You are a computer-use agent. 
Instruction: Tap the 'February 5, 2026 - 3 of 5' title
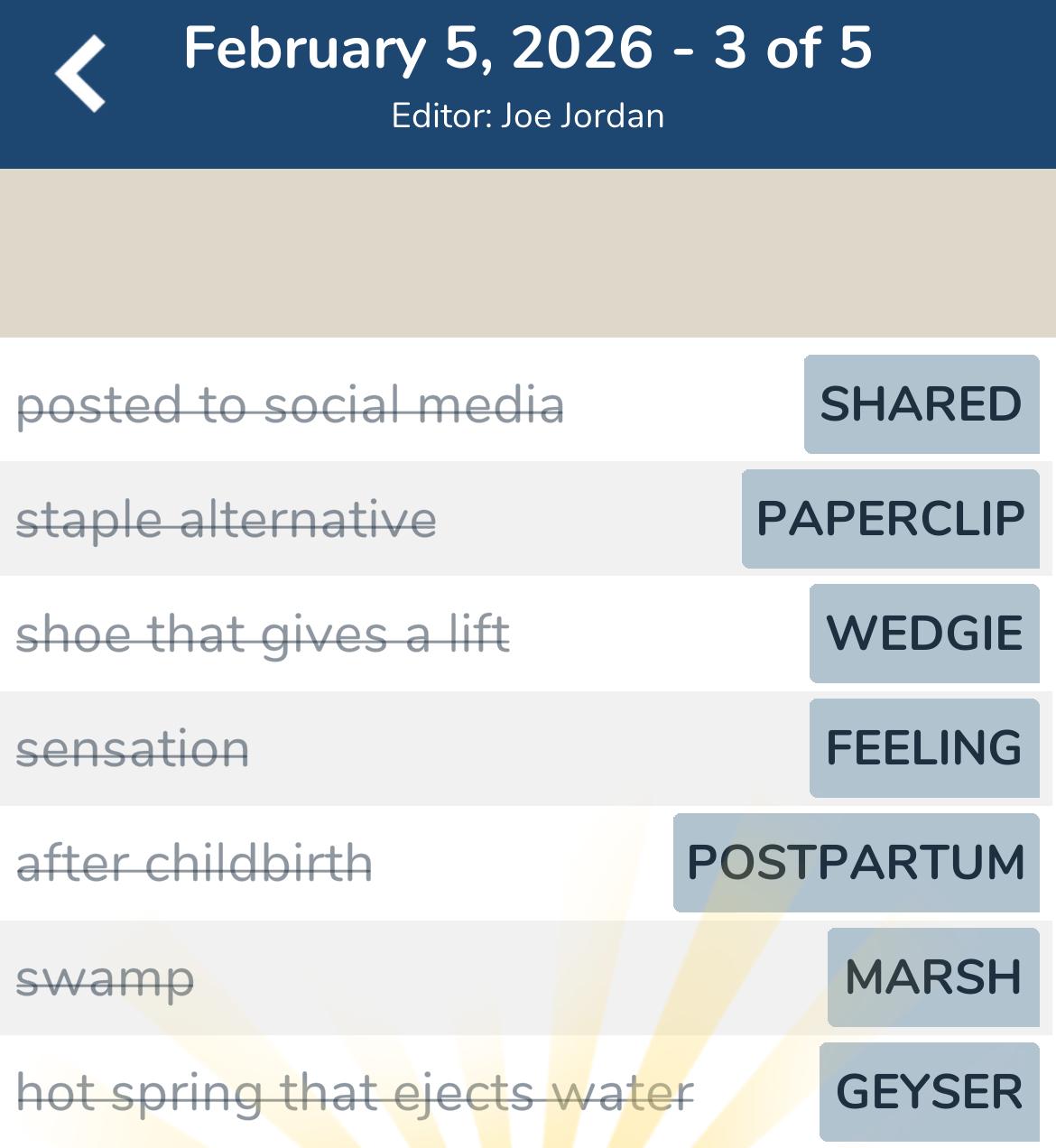[527, 51]
